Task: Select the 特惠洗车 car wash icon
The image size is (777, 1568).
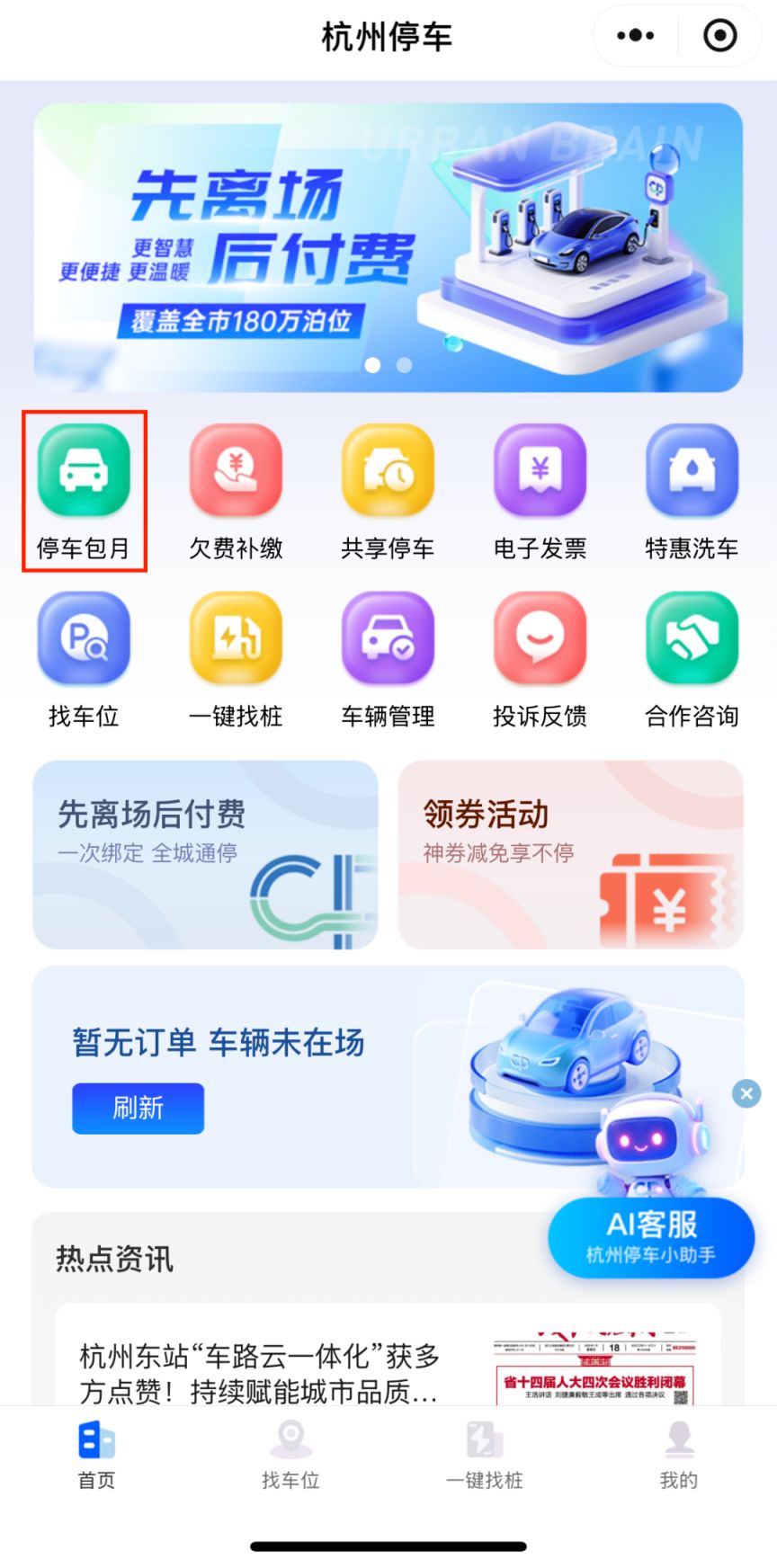Action: tap(692, 490)
